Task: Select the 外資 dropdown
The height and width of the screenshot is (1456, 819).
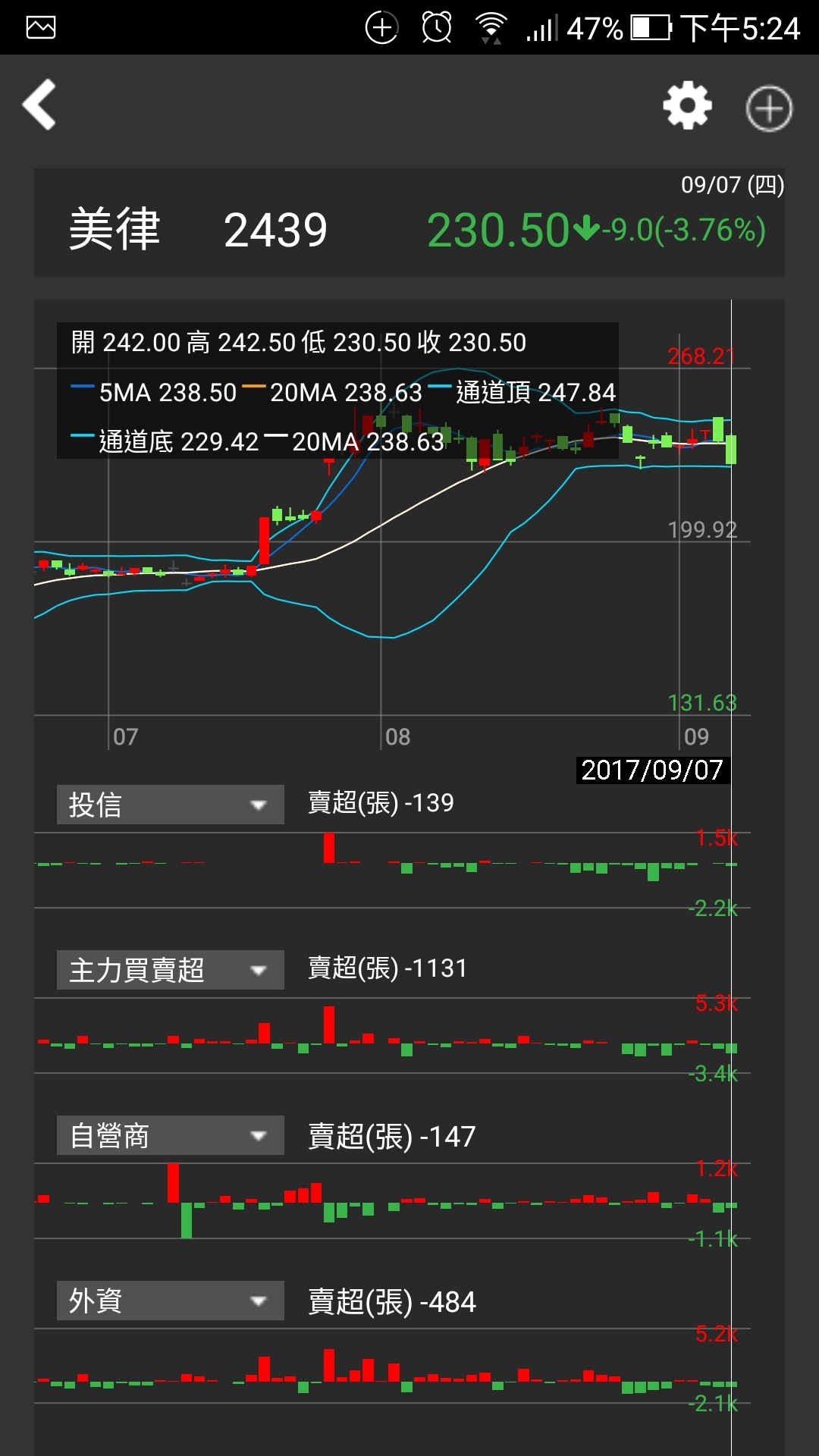Action: tap(171, 1301)
